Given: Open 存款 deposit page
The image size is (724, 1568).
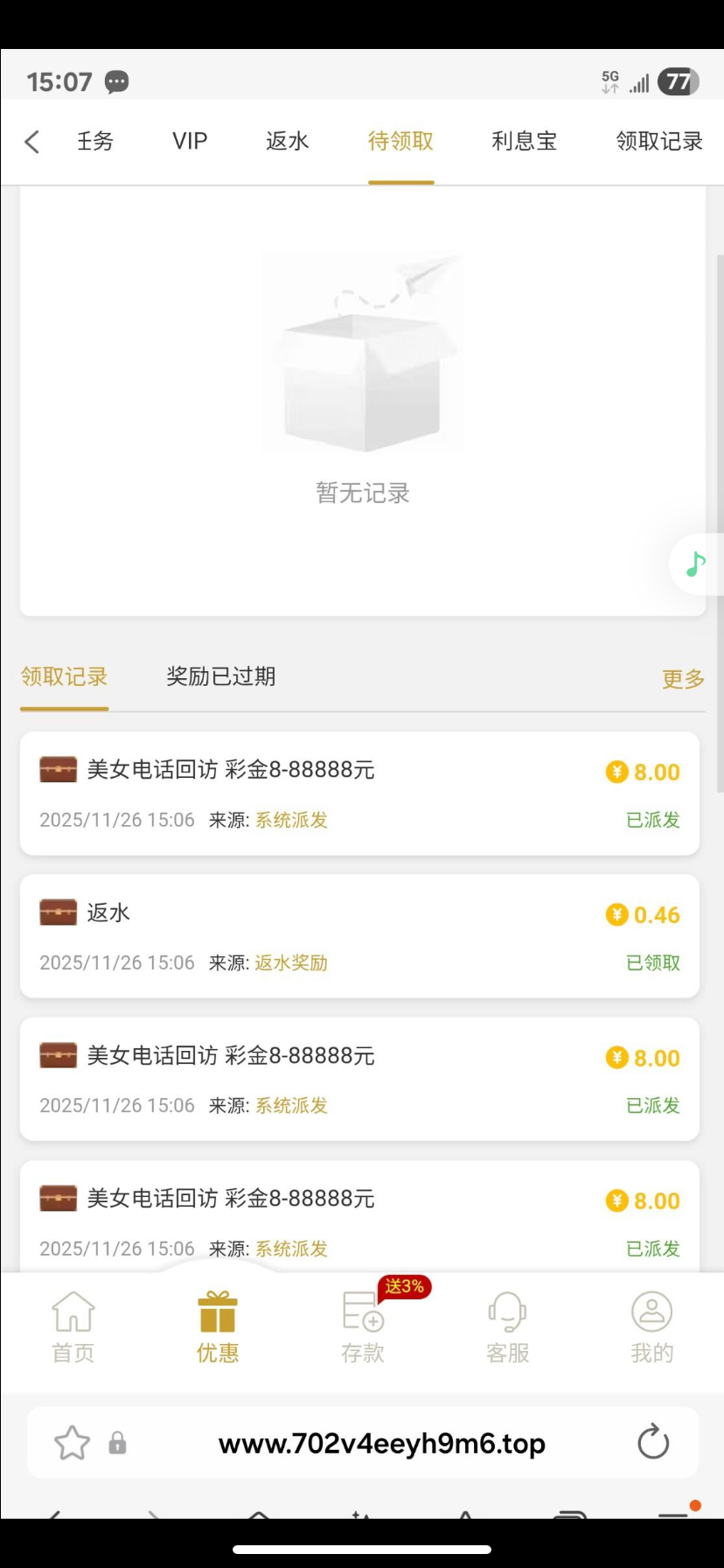Looking at the screenshot, I should pyautogui.click(x=363, y=1328).
